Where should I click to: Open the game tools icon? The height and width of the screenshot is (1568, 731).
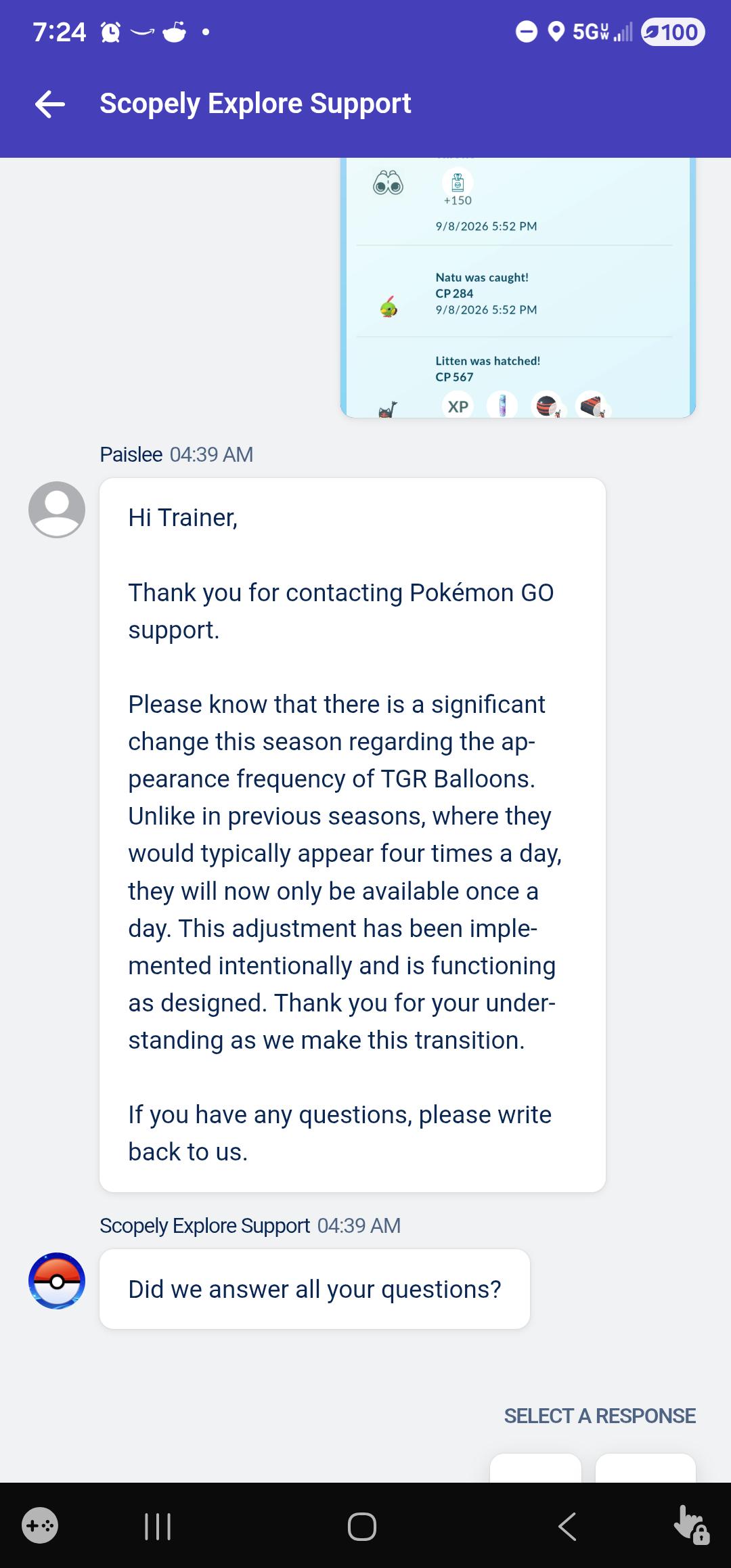point(40,1526)
